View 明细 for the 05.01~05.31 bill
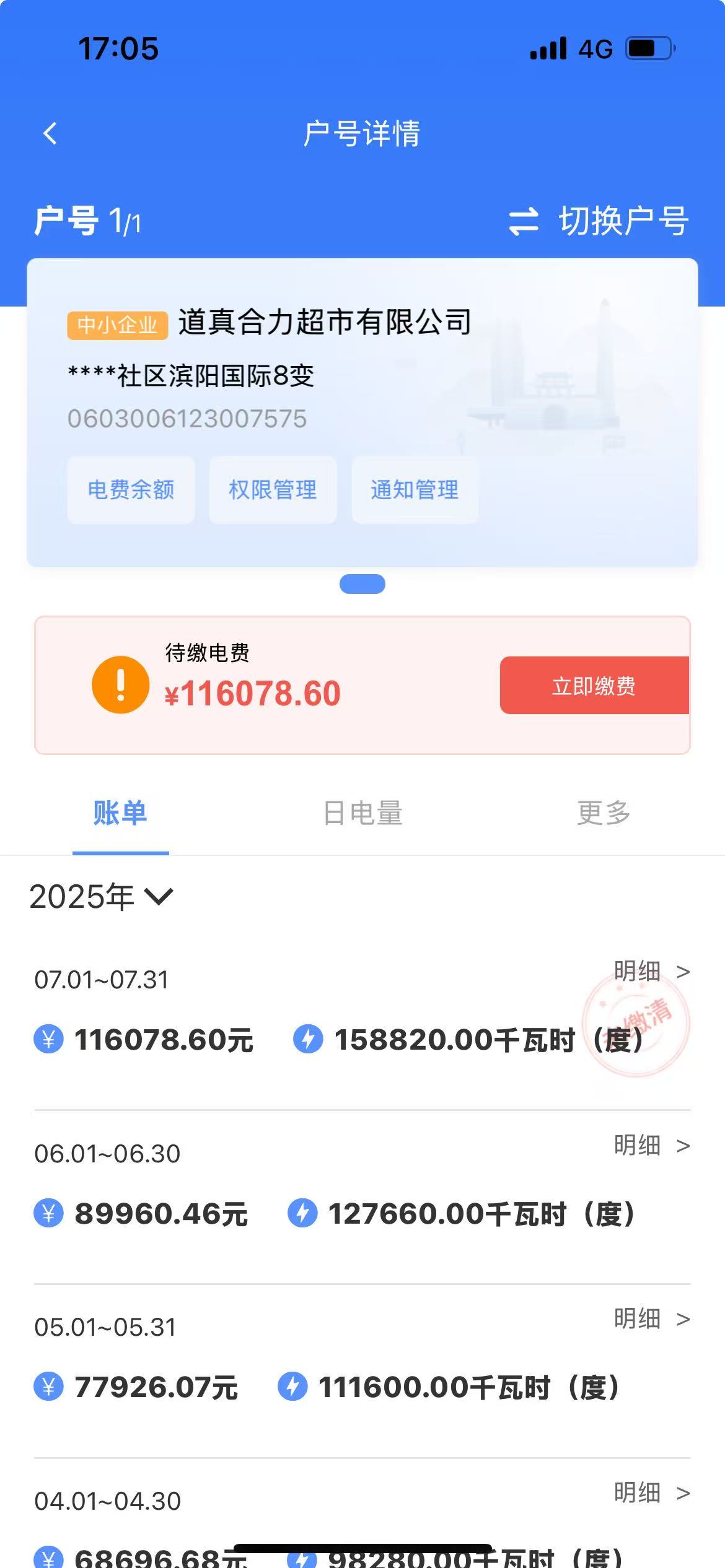This screenshot has width=725, height=1568. tap(651, 1318)
